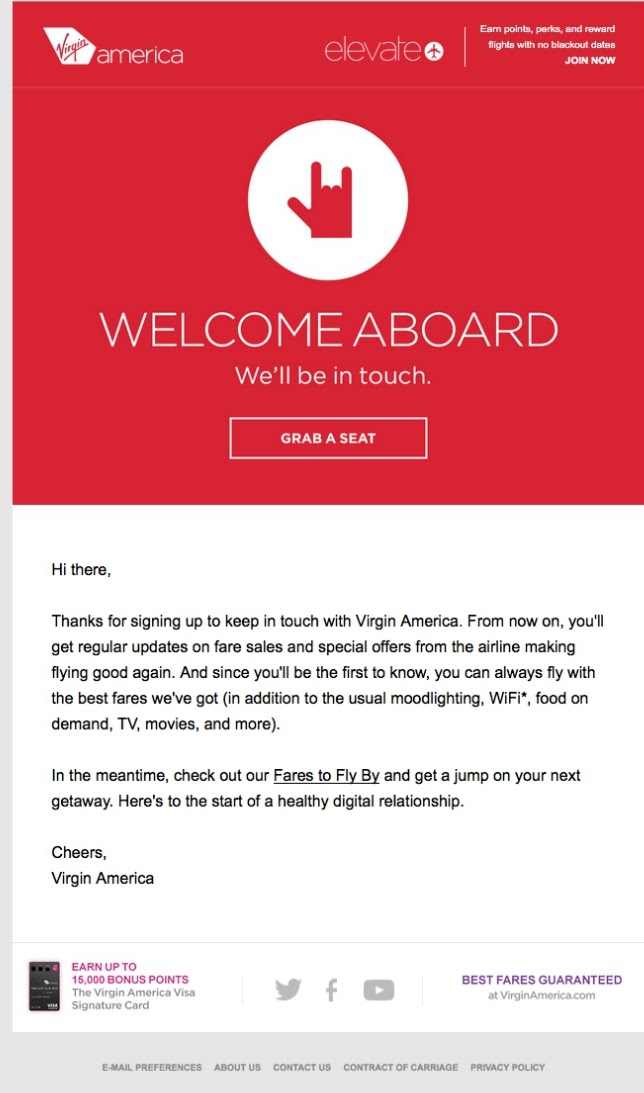Tap the GRAB A SEAT button

pos(328,438)
